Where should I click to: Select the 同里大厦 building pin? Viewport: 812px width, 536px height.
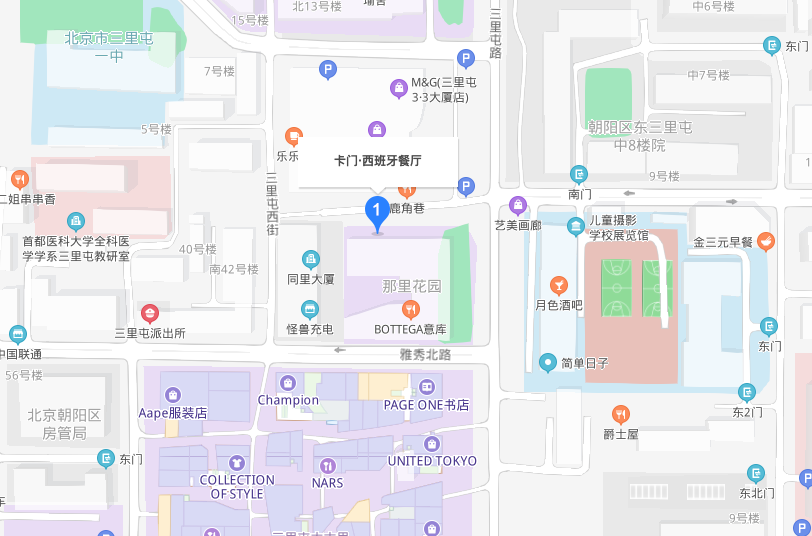pos(310,259)
